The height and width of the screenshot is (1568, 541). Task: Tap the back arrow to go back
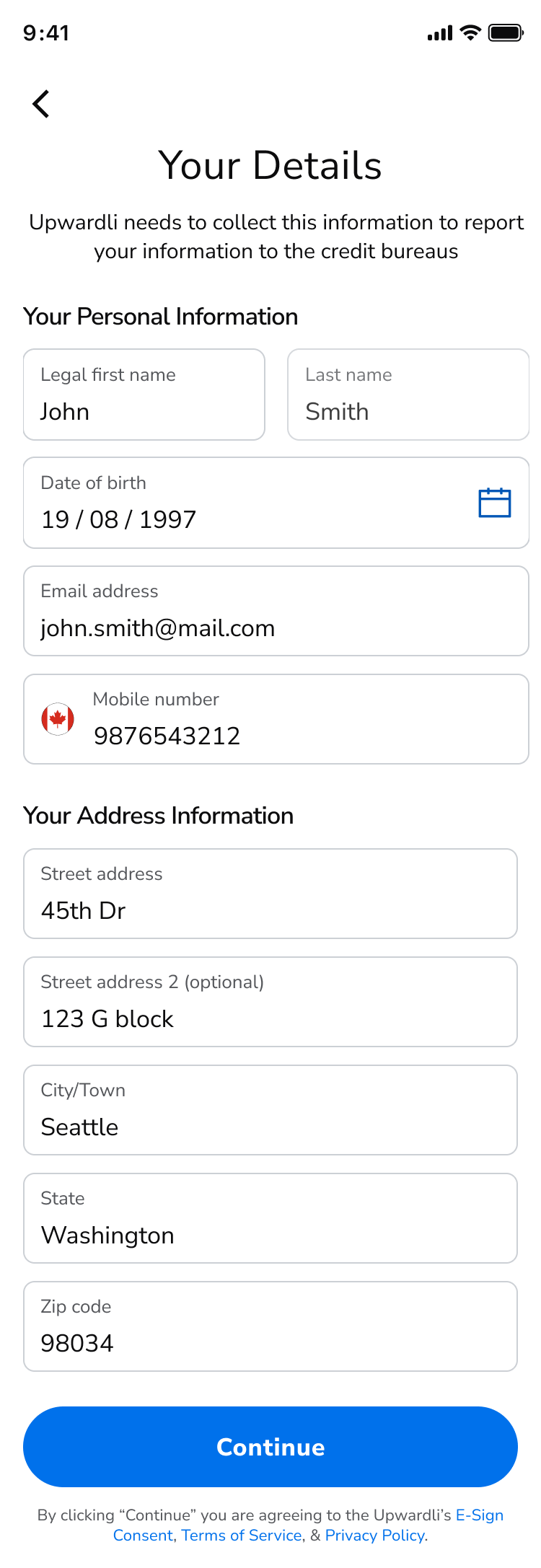tap(40, 103)
